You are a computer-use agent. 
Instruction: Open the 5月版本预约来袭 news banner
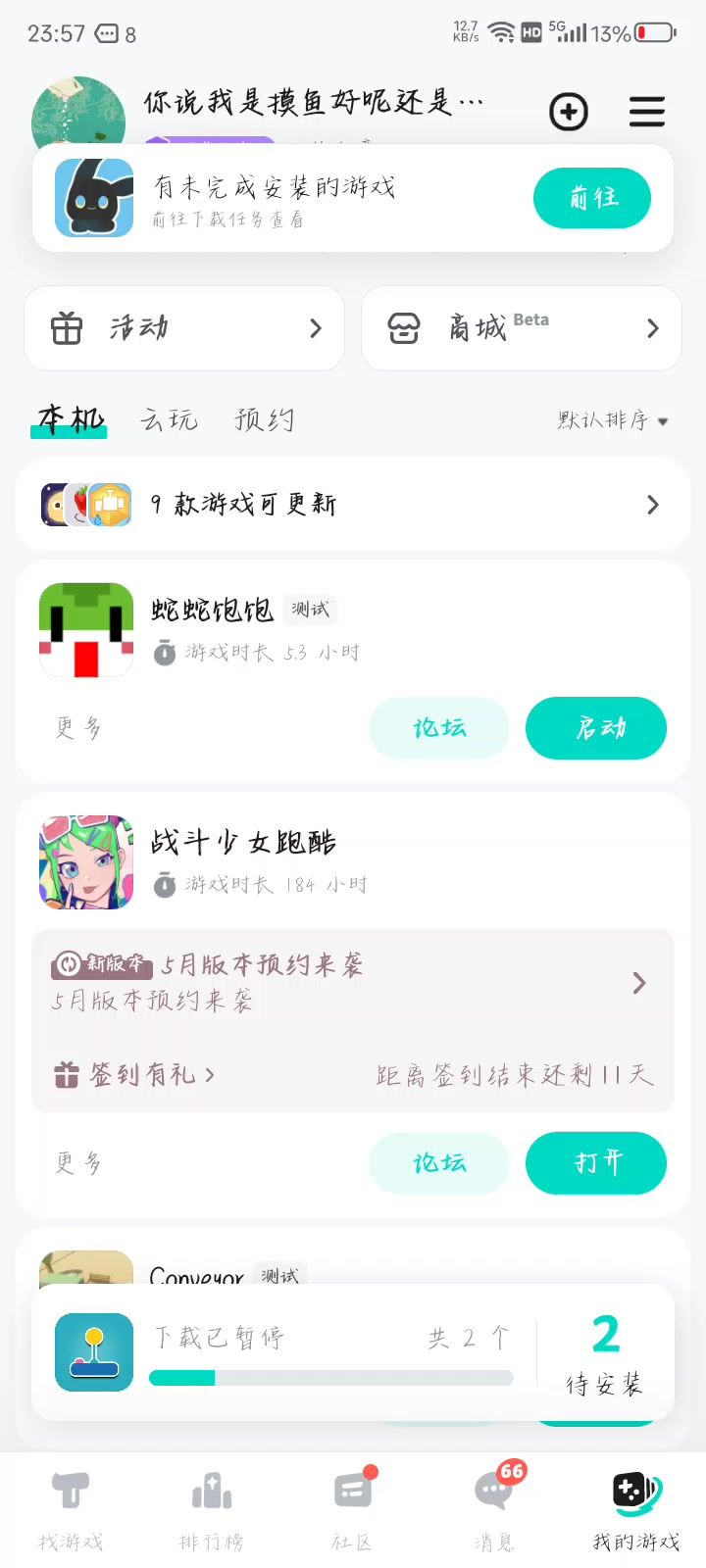tap(353, 982)
